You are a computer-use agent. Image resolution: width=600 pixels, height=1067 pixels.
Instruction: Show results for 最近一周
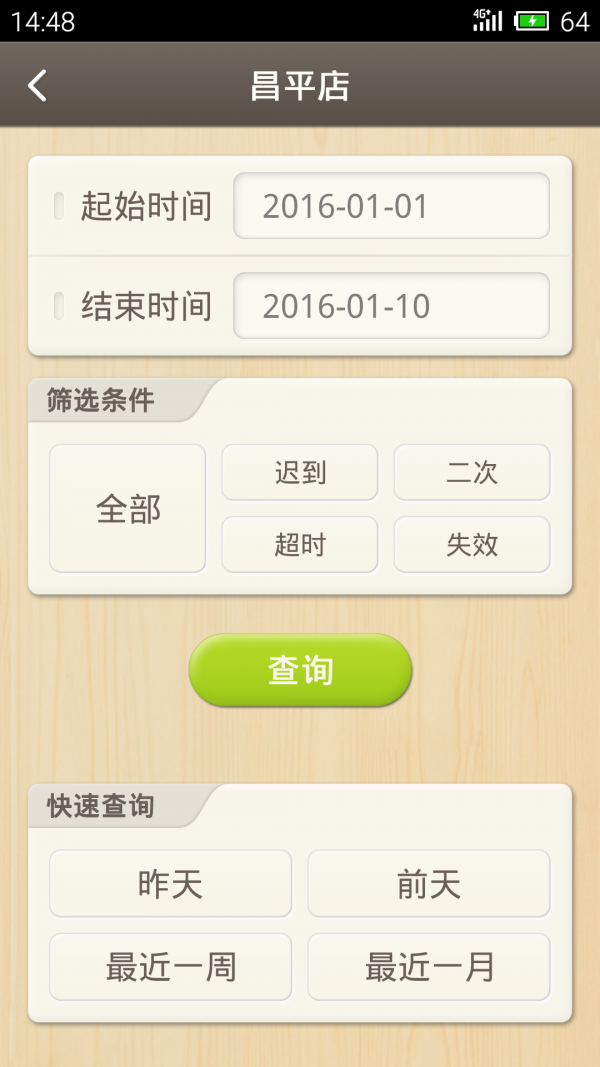tap(171, 967)
